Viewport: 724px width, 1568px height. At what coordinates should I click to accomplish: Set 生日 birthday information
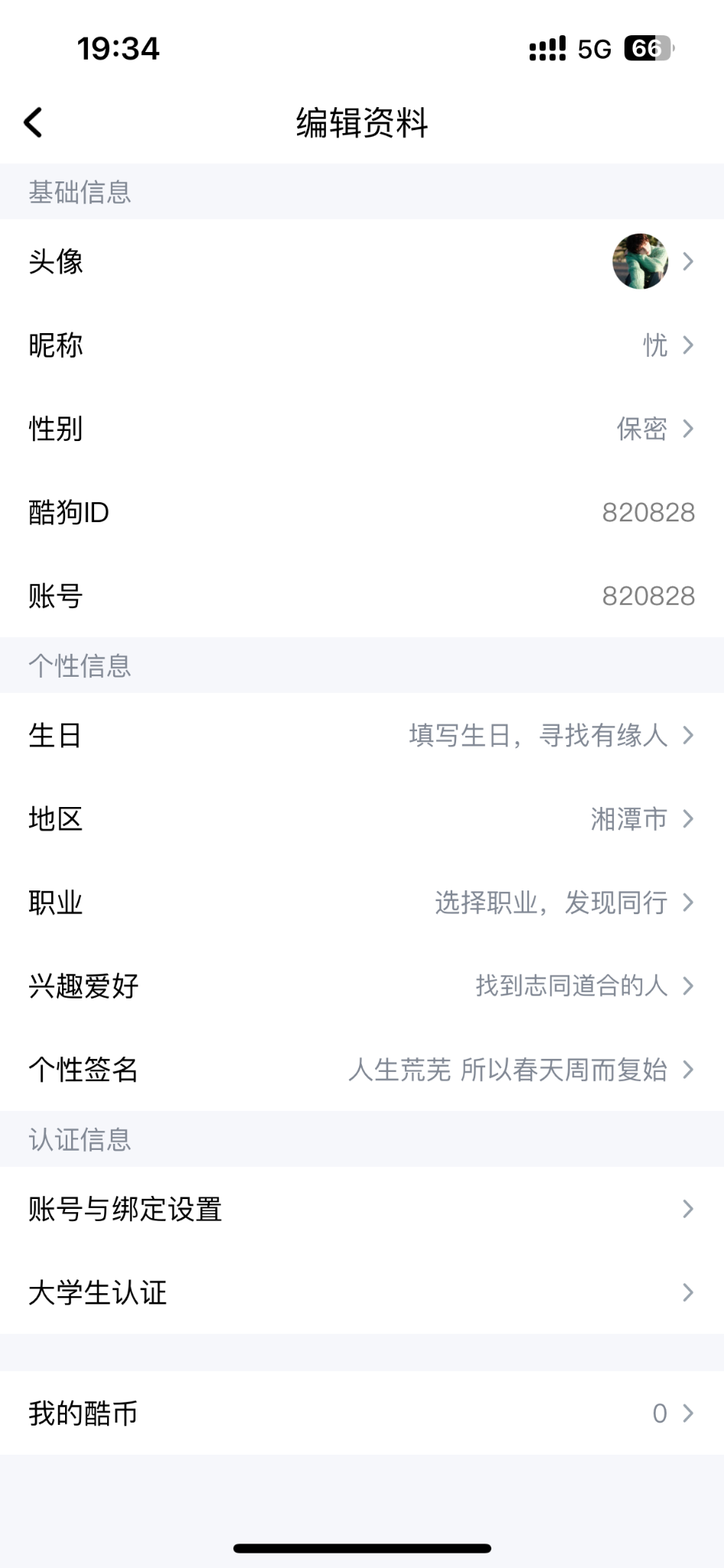coord(361,736)
